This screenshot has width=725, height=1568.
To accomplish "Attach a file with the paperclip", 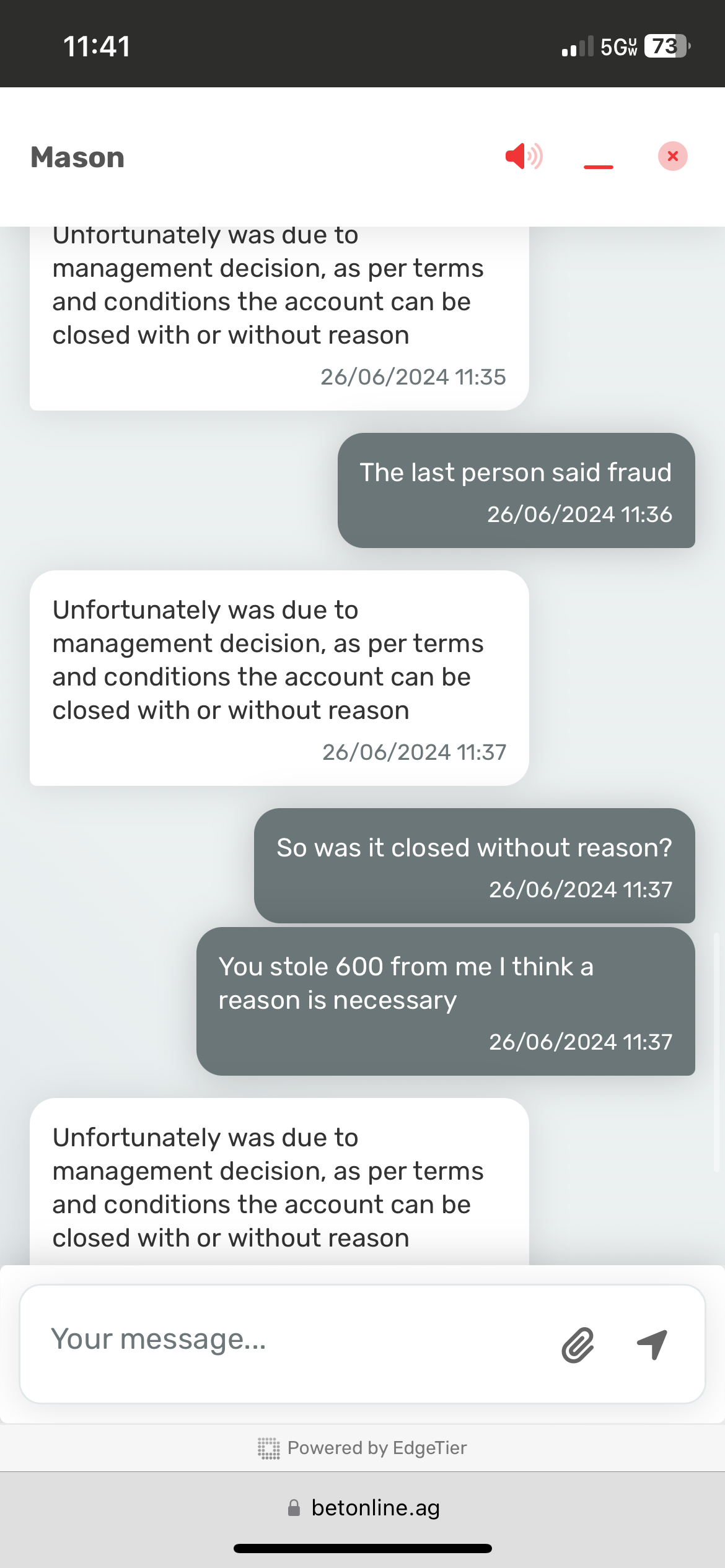I will click(x=578, y=1344).
